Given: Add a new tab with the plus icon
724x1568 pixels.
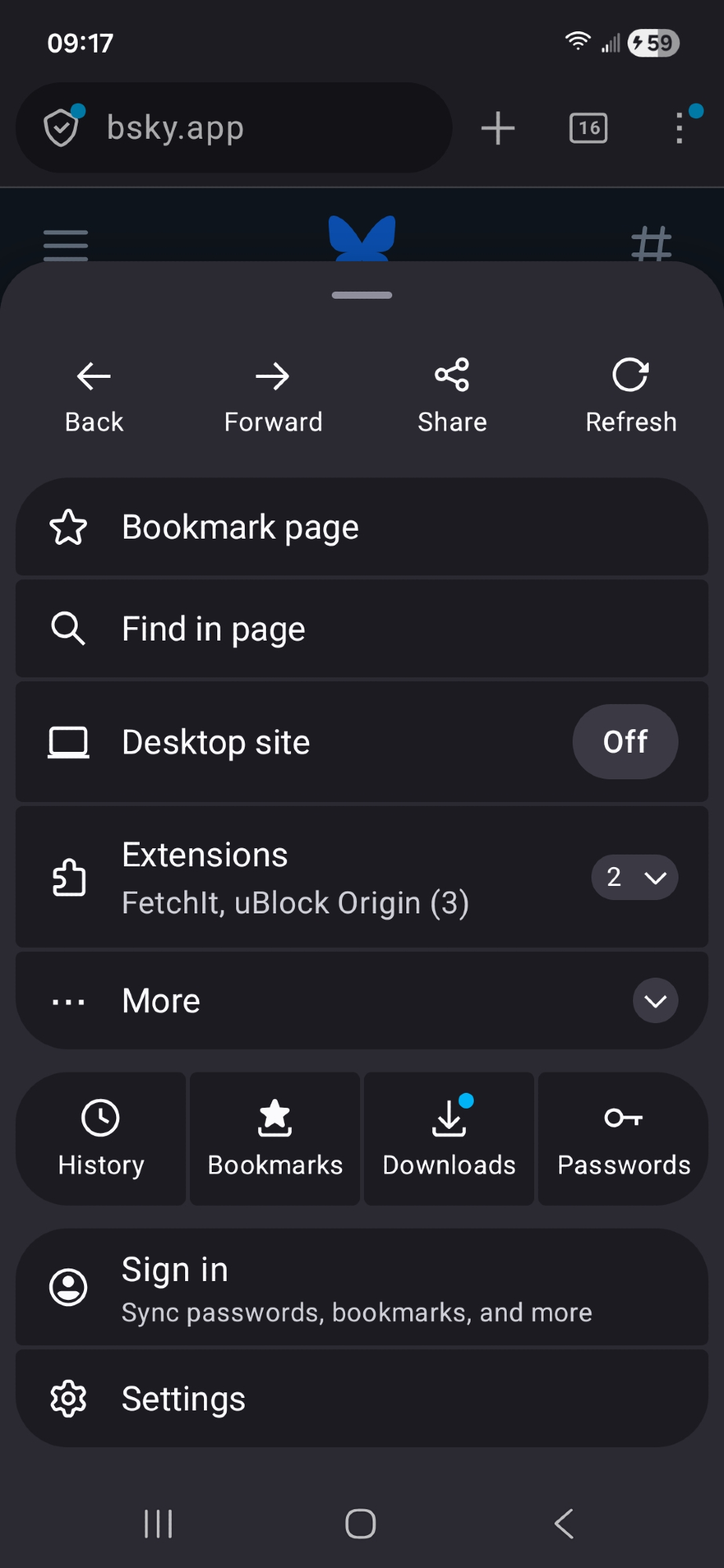Looking at the screenshot, I should pyautogui.click(x=498, y=128).
